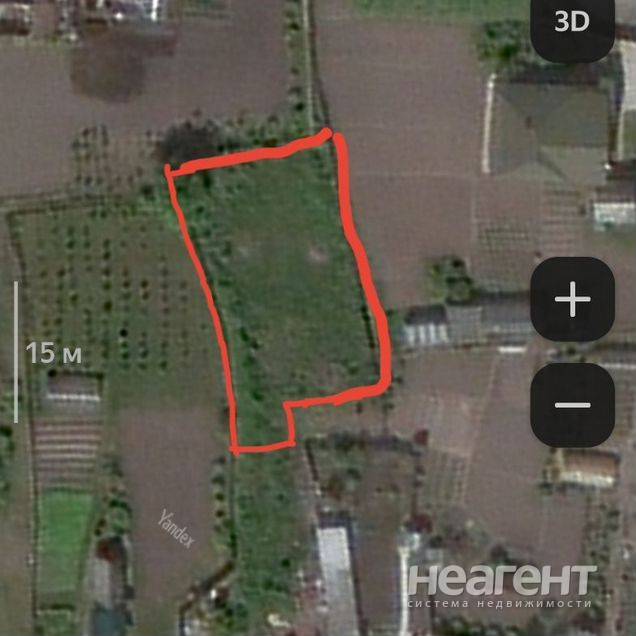Zoom in with the plus button
This screenshot has height=636, width=636.
pyautogui.click(x=572, y=299)
